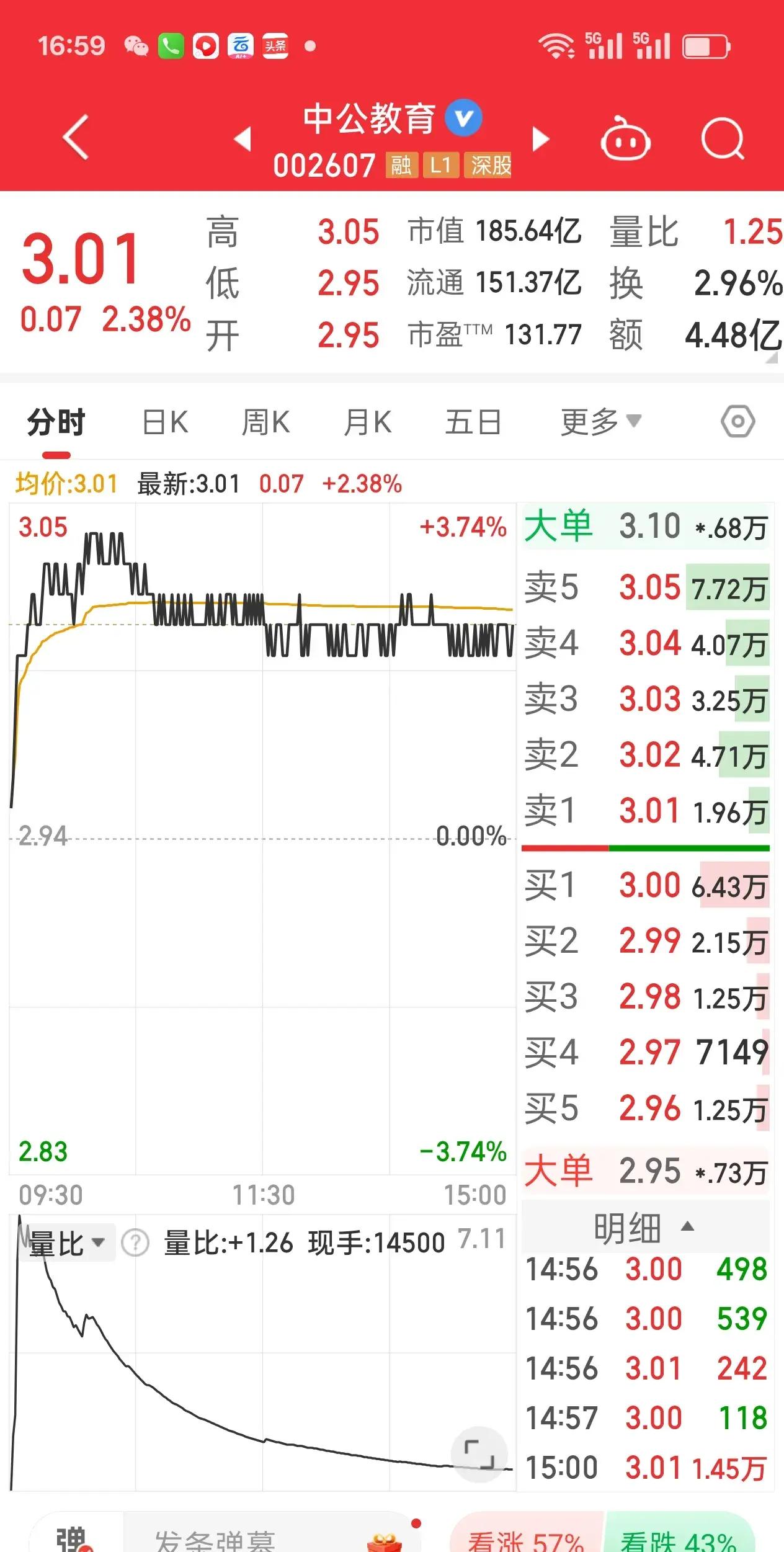Switch to the 五日 tab
784x1552 pixels.
(x=473, y=421)
